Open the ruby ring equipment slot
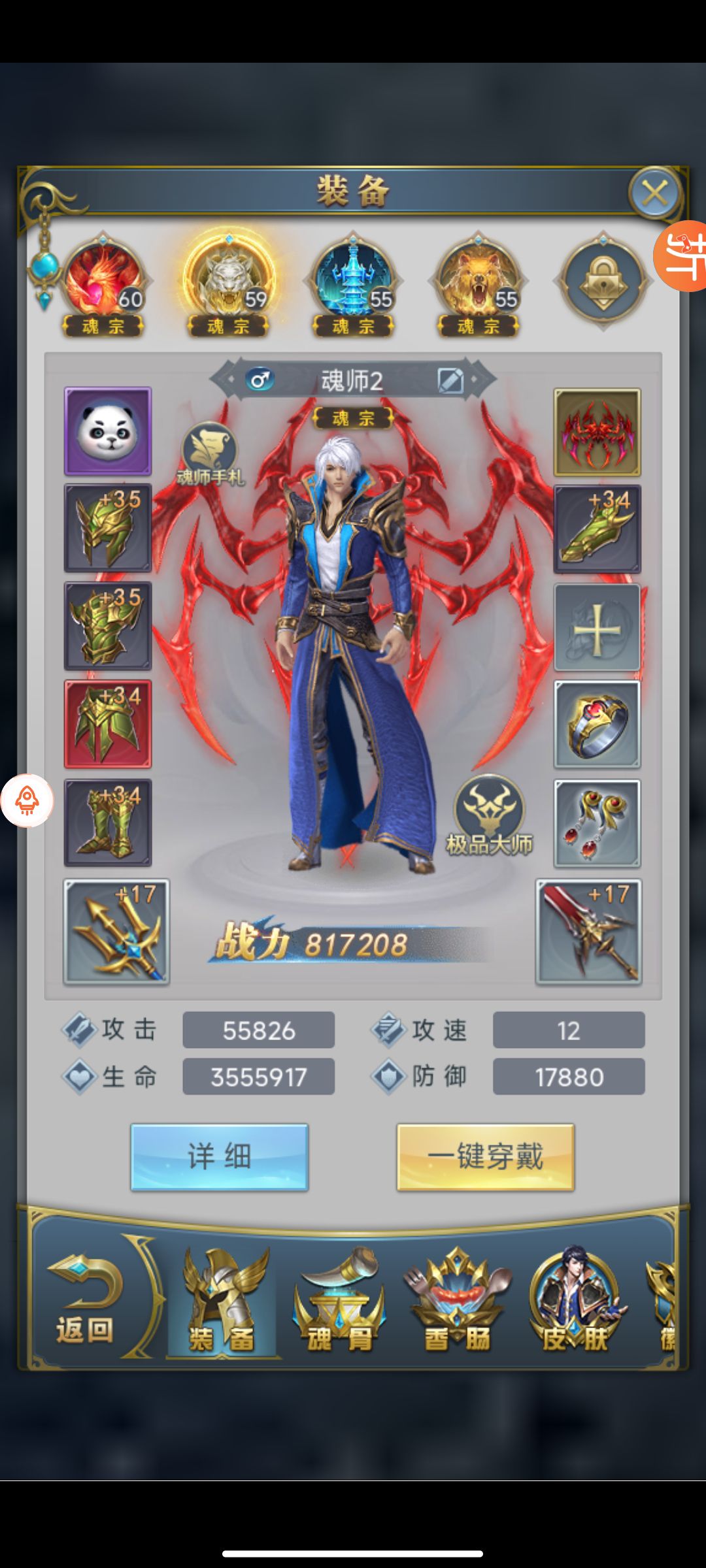Viewport: 706px width, 1568px height. tap(597, 725)
